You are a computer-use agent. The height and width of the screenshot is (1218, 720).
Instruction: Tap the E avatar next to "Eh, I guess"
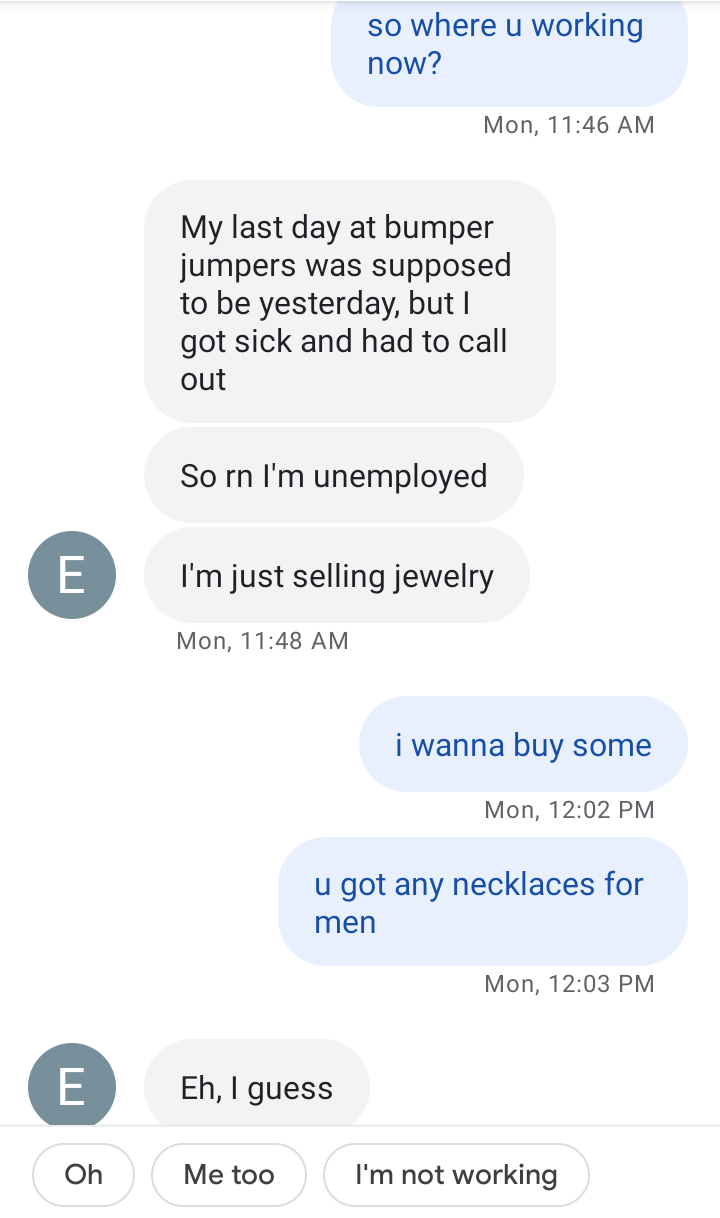[72, 1086]
